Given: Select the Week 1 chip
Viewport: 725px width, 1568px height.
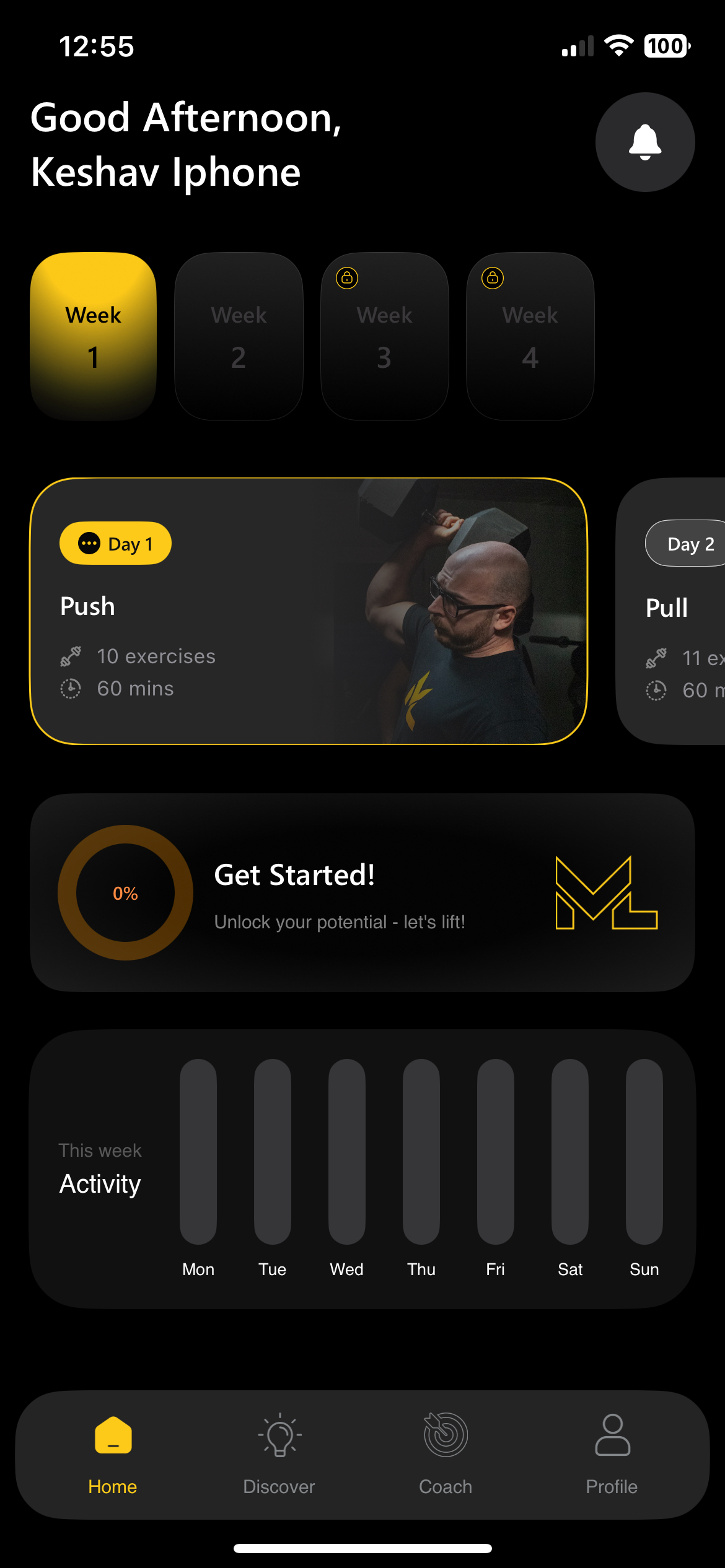Looking at the screenshot, I should [x=94, y=336].
